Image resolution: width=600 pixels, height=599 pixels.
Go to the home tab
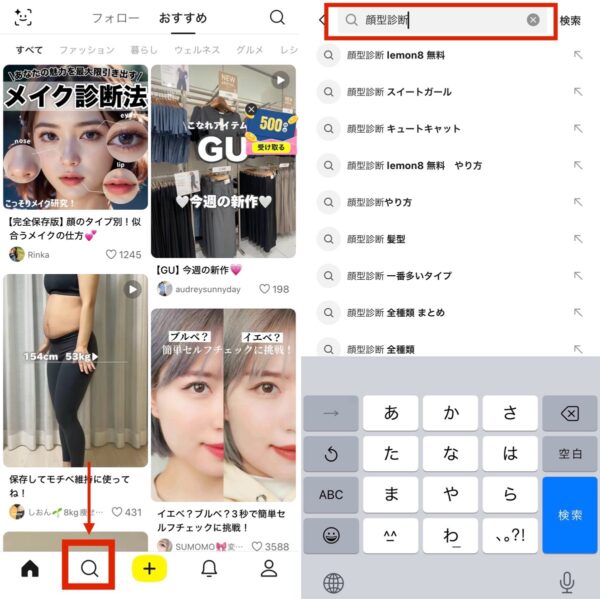(30, 569)
